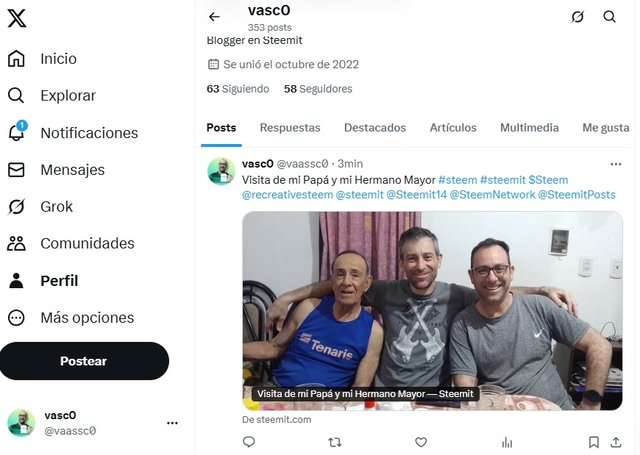Like the post about Papá visit
Screen dimensions: 640x455
[x=421, y=442]
